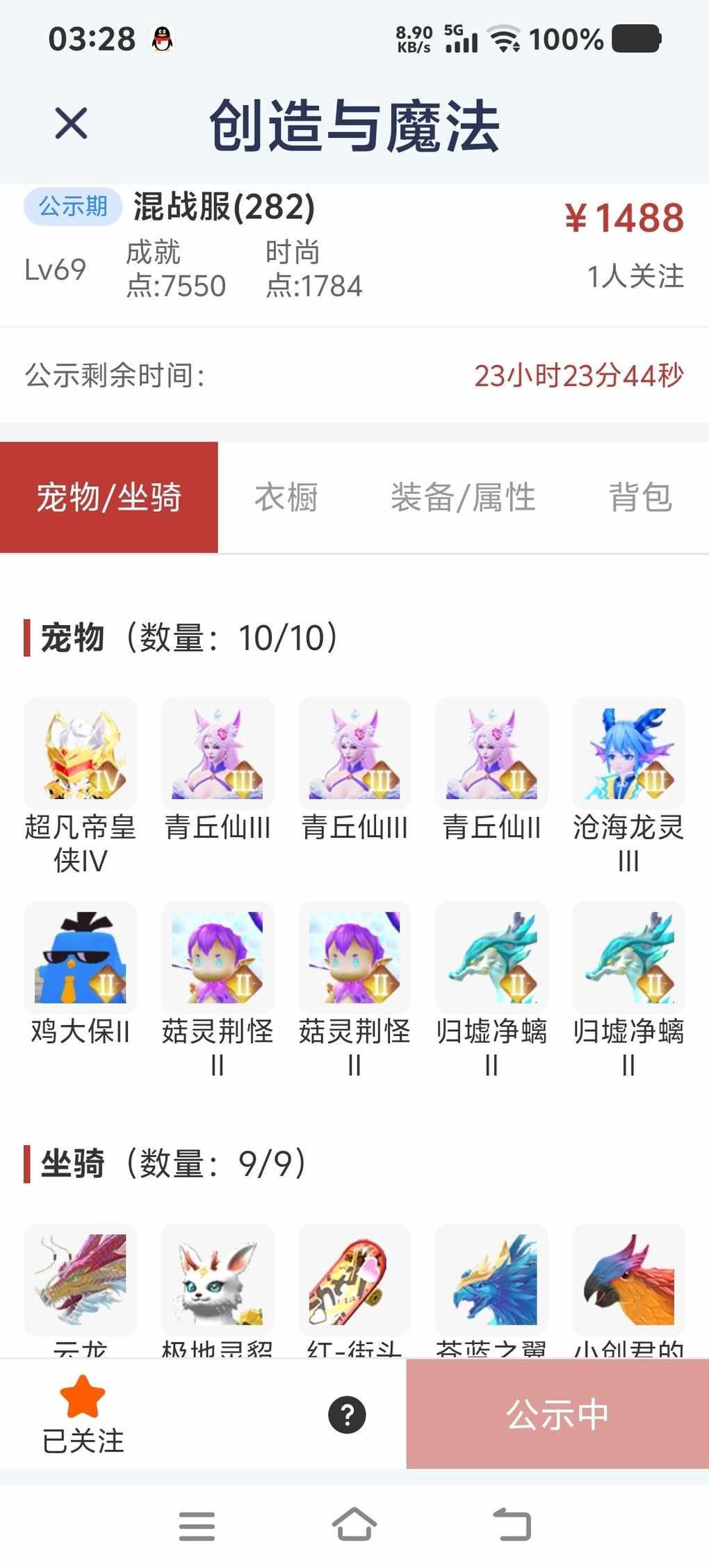Go to the system home screen
709x1568 pixels.
[x=354, y=1526]
